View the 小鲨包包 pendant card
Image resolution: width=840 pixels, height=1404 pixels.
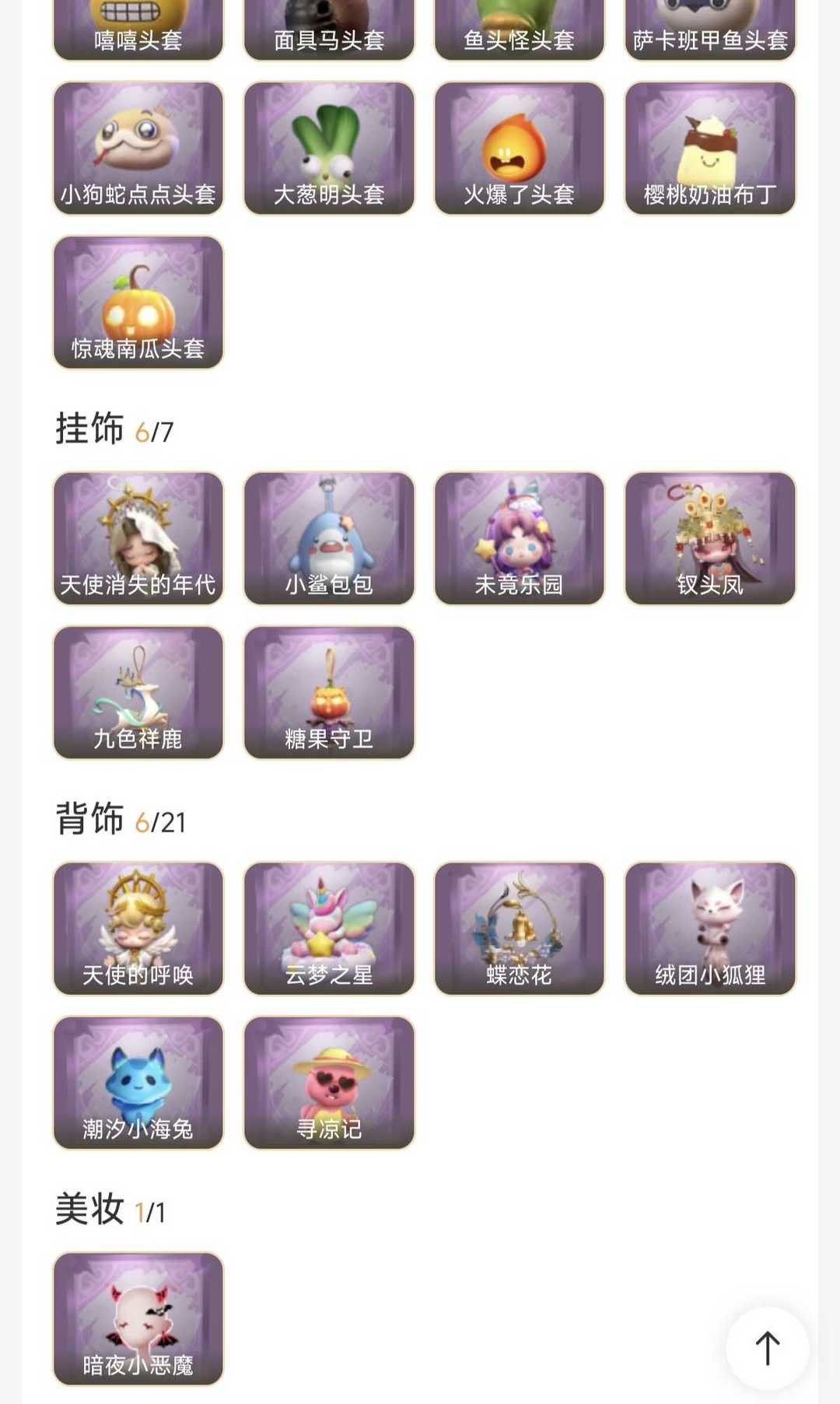pyautogui.click(x=329, y=538)
